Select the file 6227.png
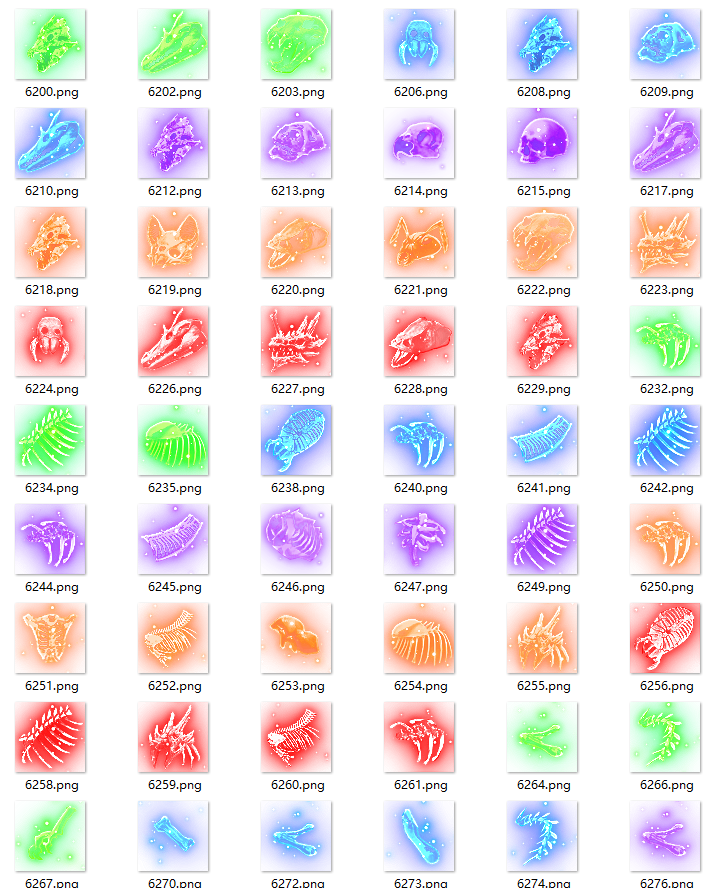The width and height of the screenshot is (720, 888). 296,342
